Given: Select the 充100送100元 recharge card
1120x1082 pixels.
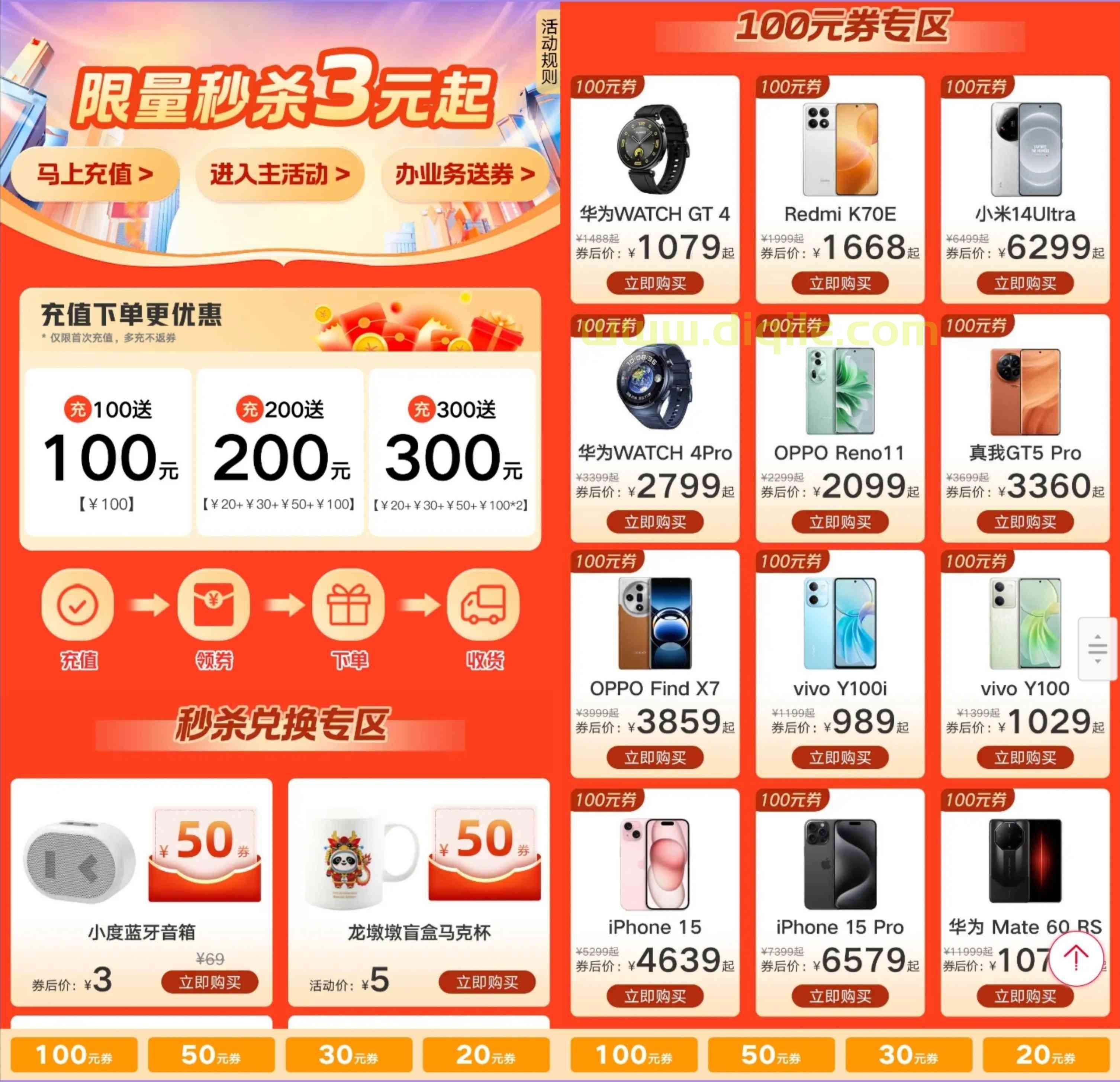Looking at the screenshot, I should [x=109, y=451].
